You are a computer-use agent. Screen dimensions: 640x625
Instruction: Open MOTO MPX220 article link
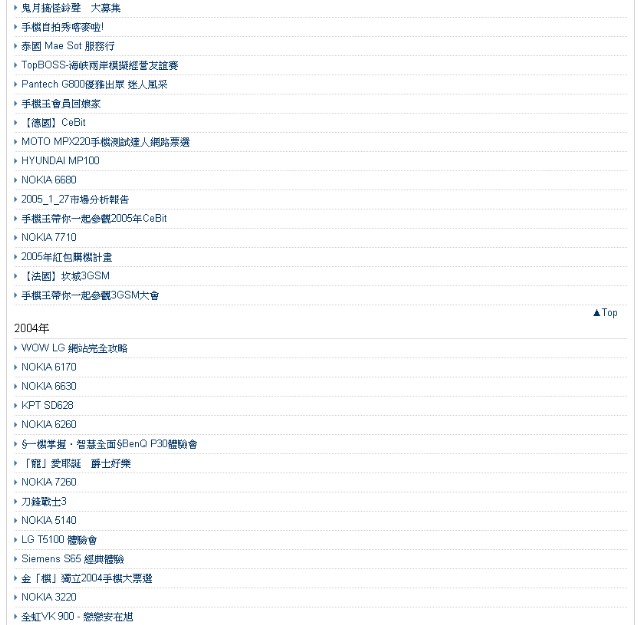click(105, 142)
